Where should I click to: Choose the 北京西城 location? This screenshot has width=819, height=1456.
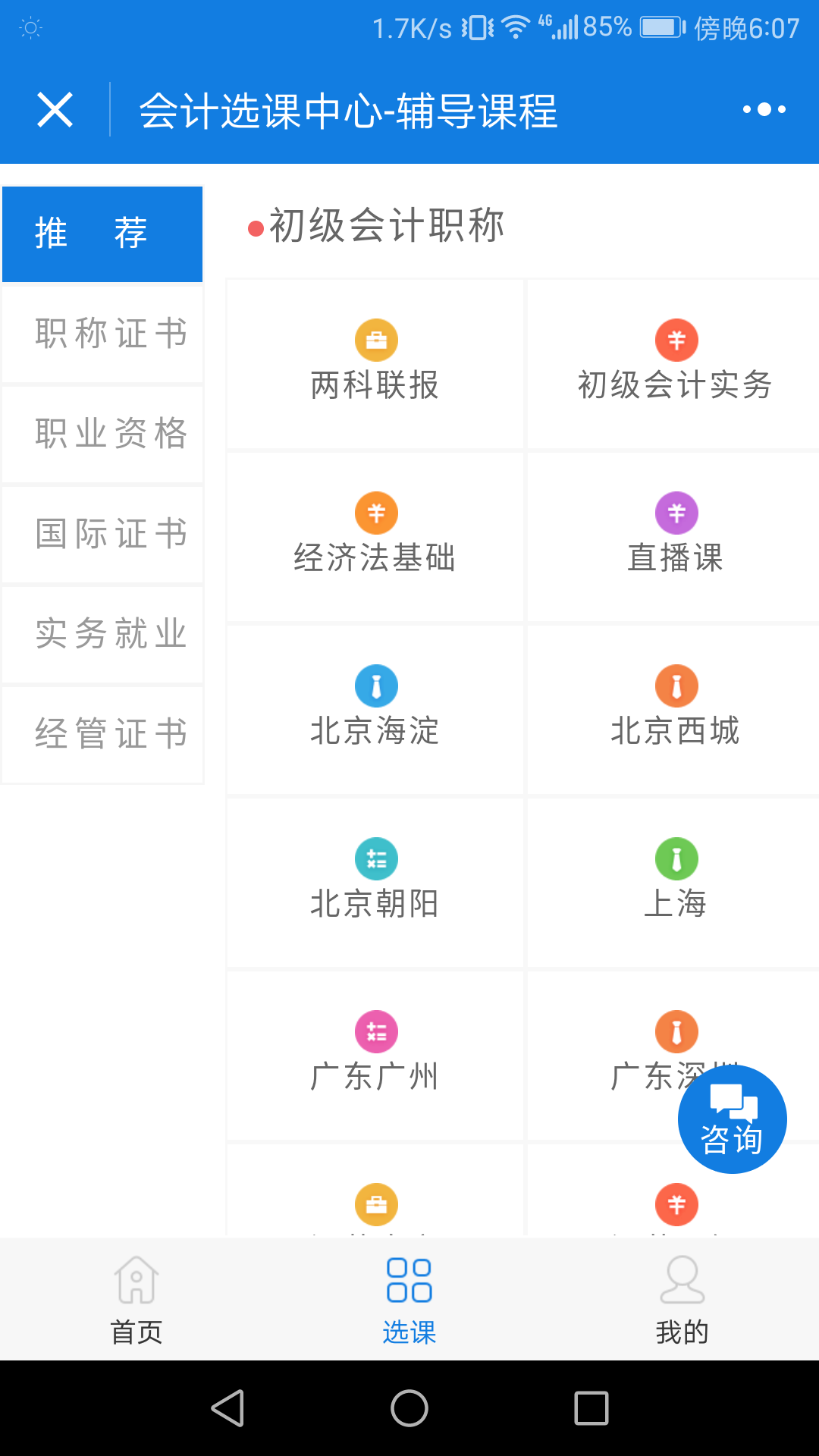[x=674, y=710]
